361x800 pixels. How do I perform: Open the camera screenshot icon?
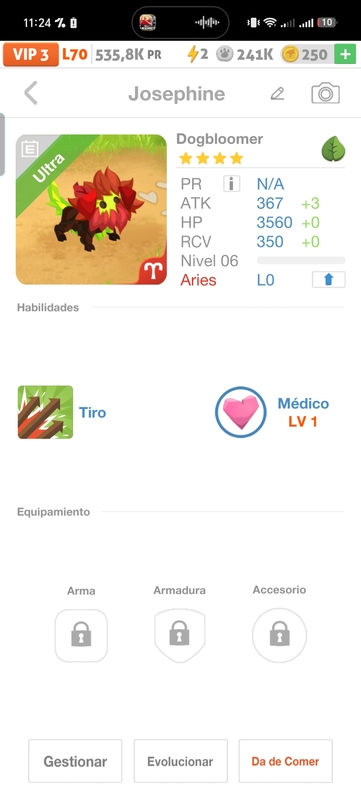coord(325,93)
